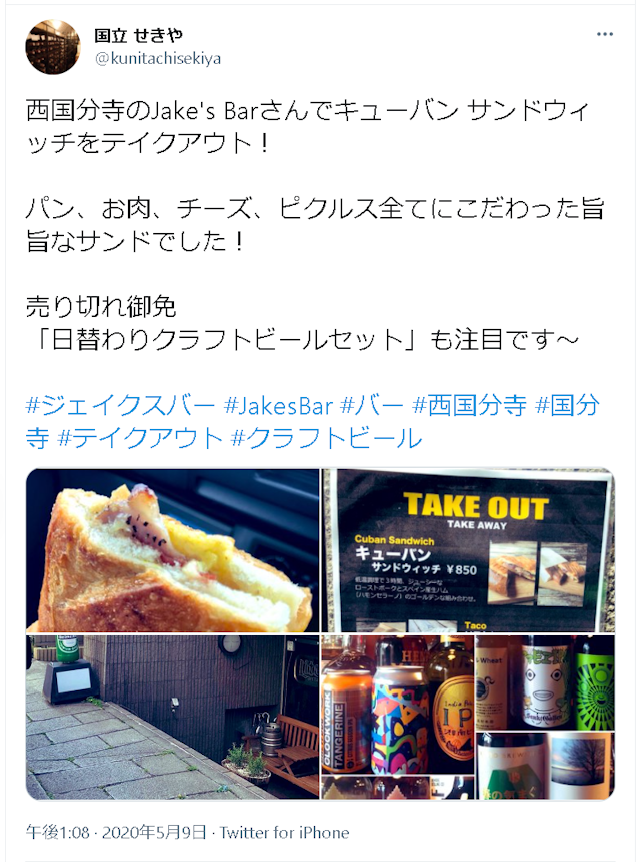Viewport: 640px width, 862px height.
Task: Open 国立 せきや's profile avatar
Action: tap(52, 47)
